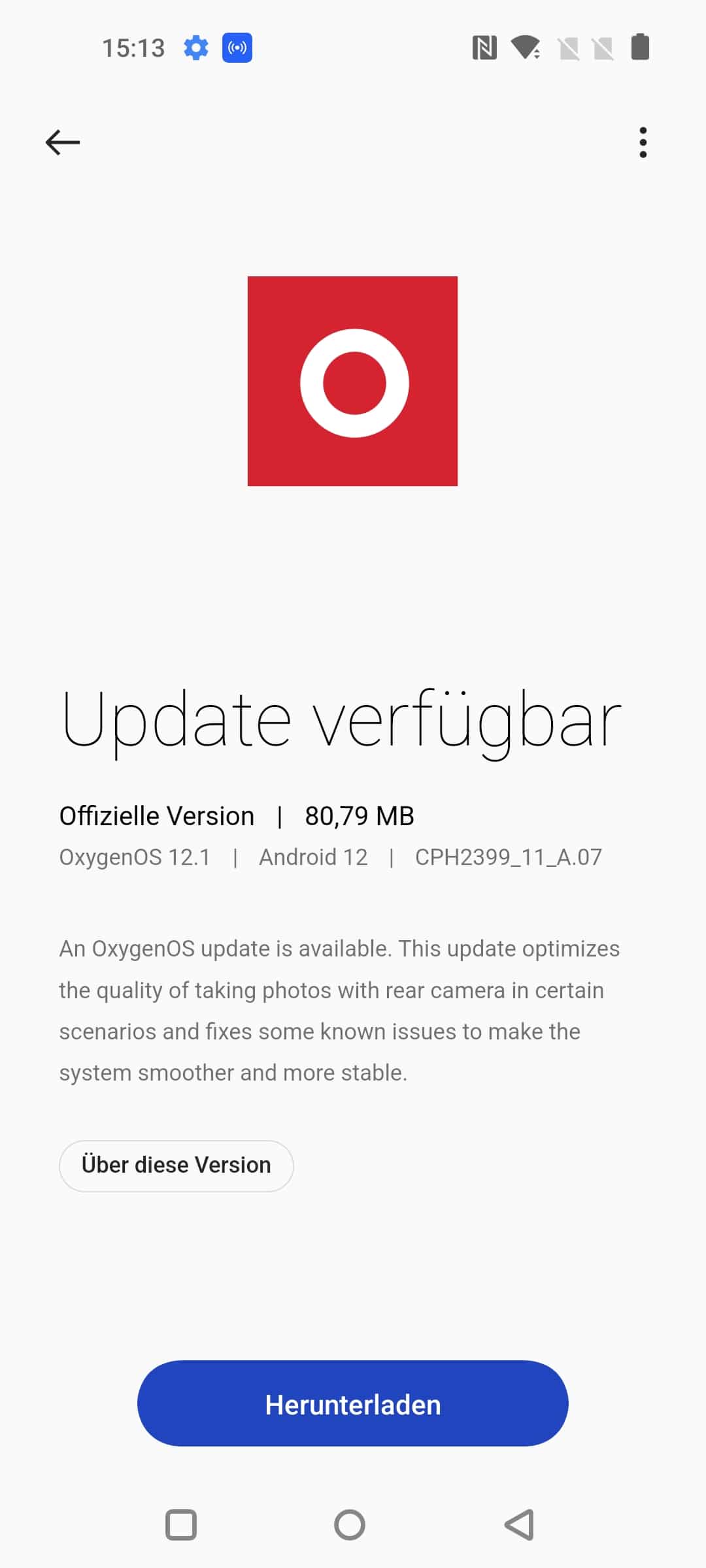Open recent apps from the navigation bar
Image resolution: width=706 pixels, height=1568 pixels.
click(x=181, y=1525)
